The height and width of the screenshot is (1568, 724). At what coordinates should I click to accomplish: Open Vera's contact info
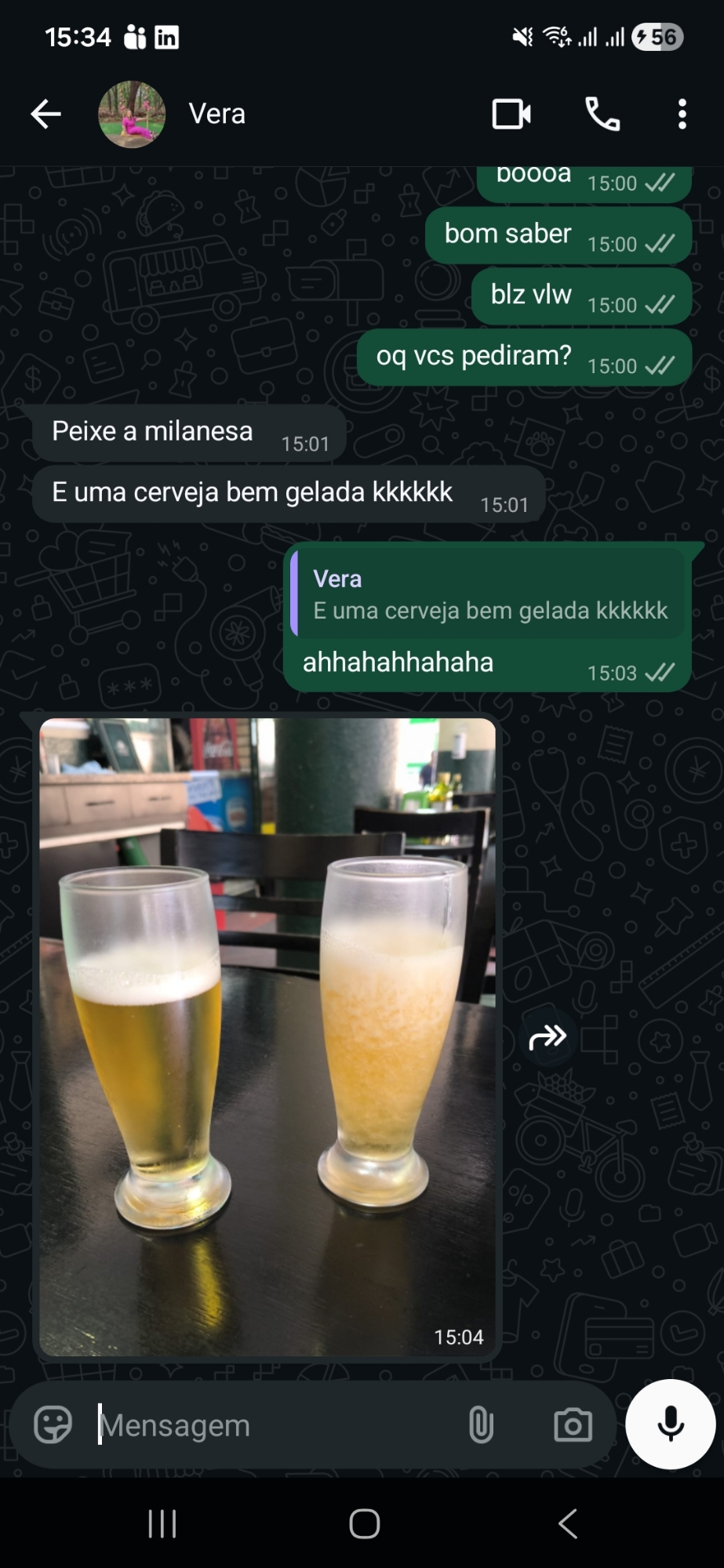tap(217, 114)
